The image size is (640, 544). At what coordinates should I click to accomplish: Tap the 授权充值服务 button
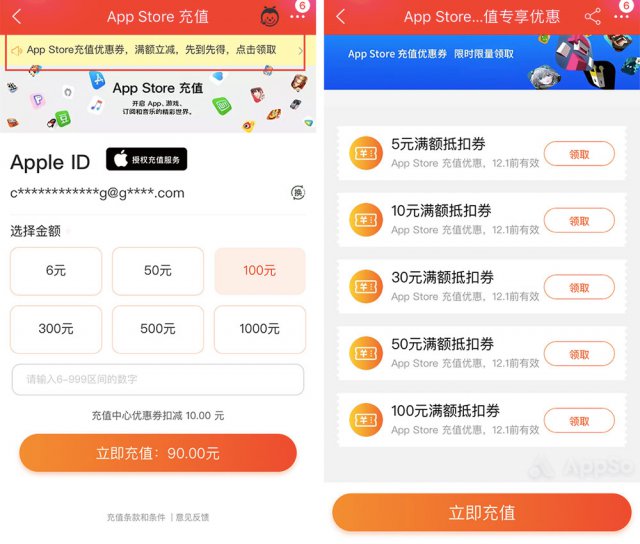146,160
